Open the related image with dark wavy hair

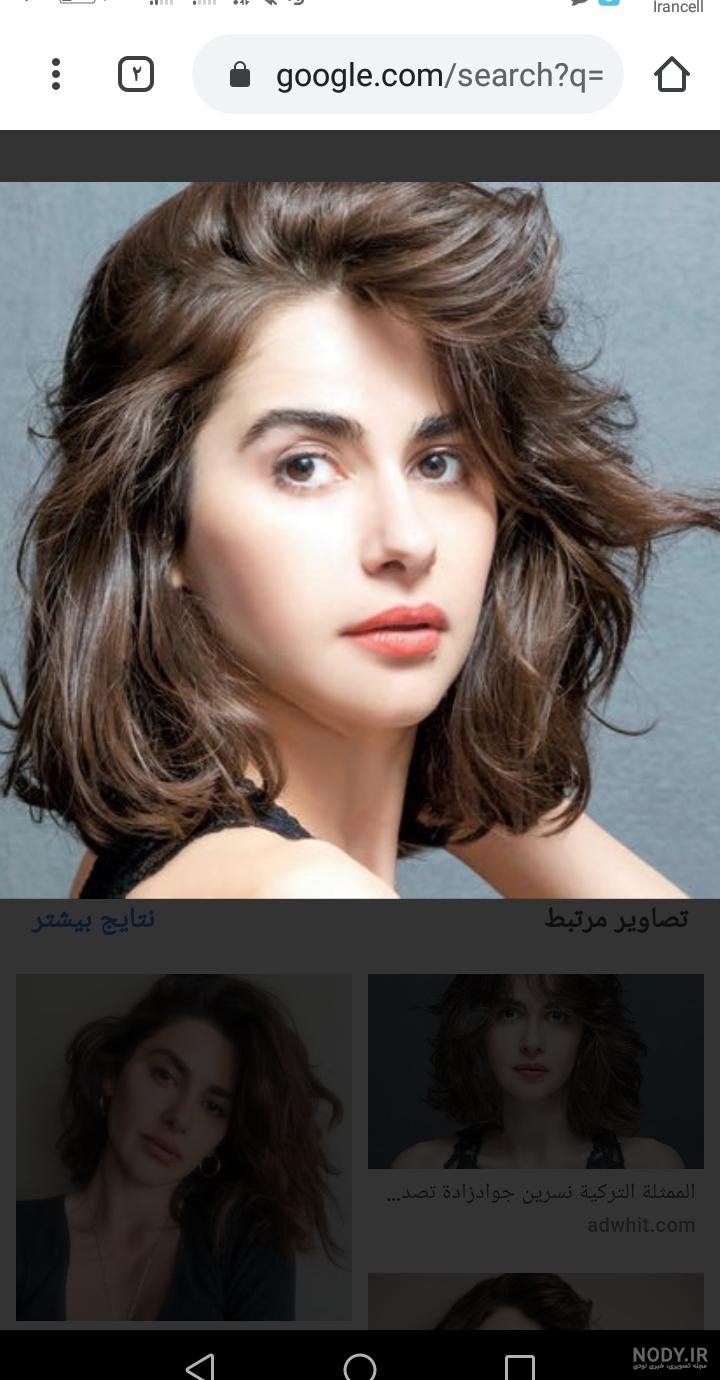click(x=184, y=1147)
